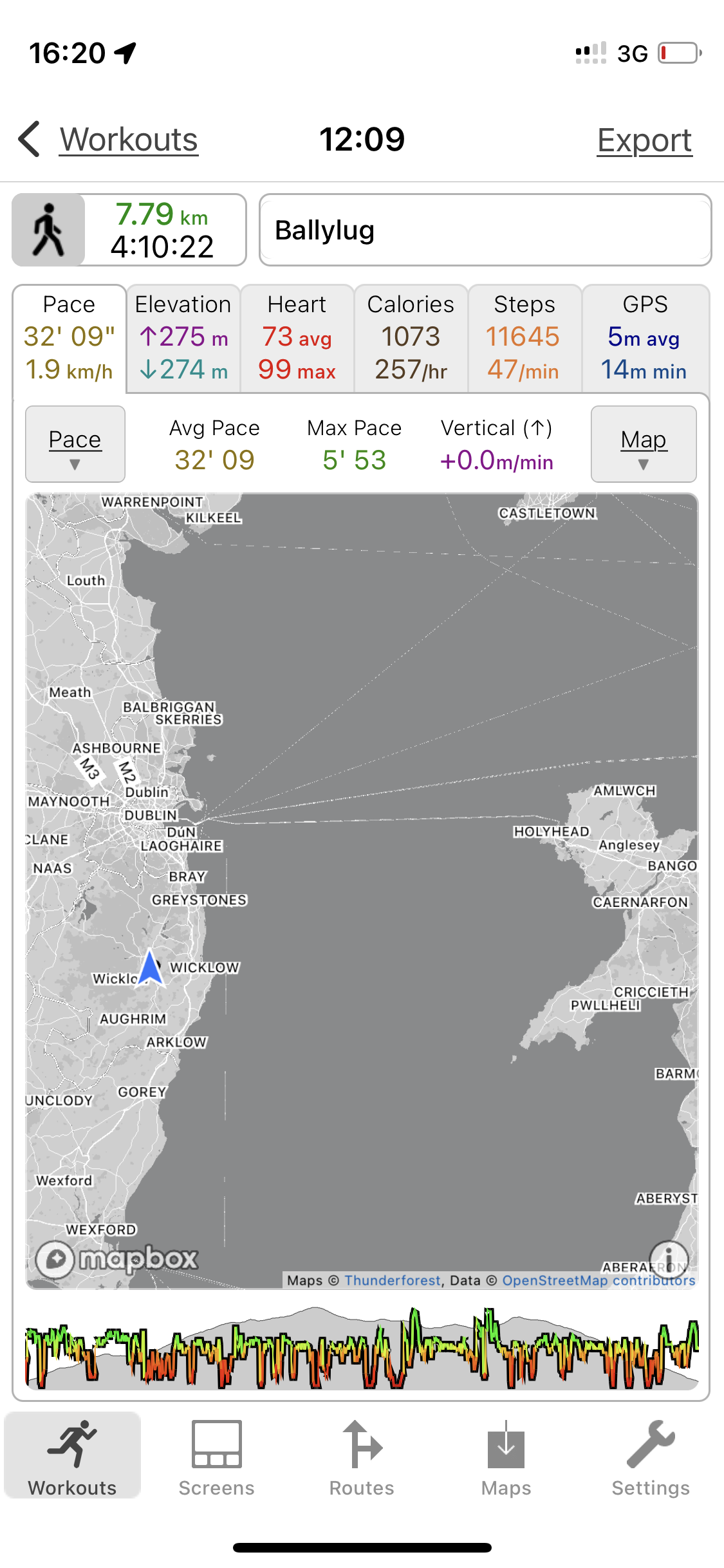The image size is (724, 1568).
Task: Switch to the Elevation tab
Action: [x=183, y=338]
